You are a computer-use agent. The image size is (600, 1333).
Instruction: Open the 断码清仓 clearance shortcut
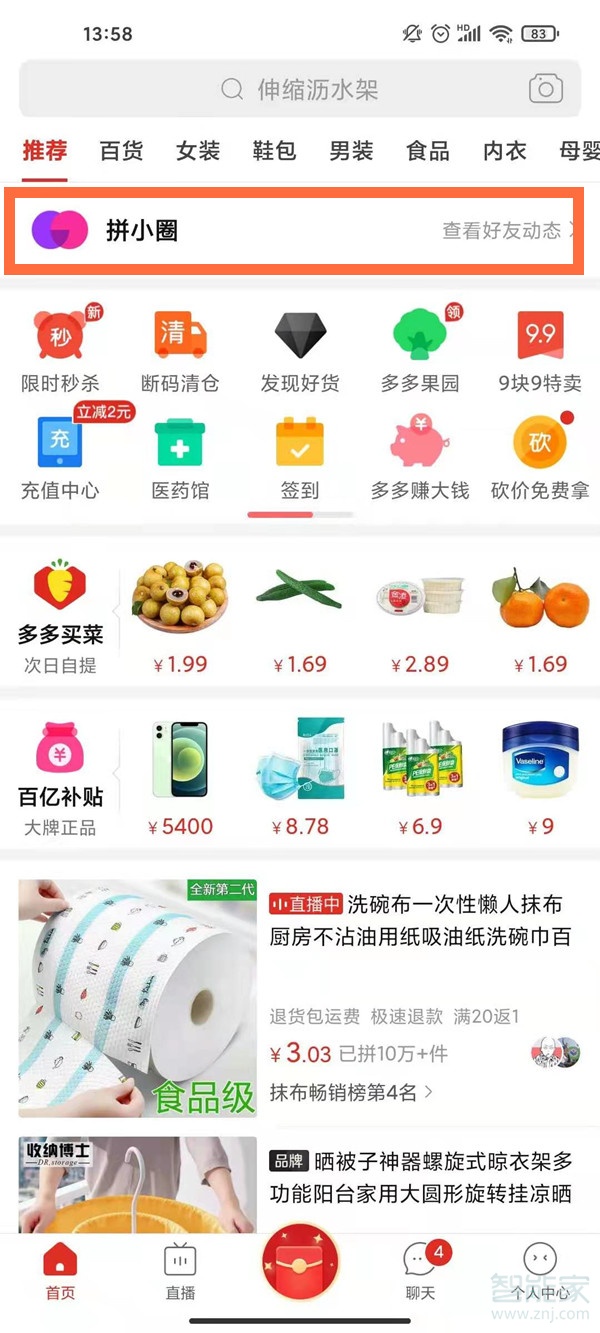pyautogui.click(x=180, y=350)
